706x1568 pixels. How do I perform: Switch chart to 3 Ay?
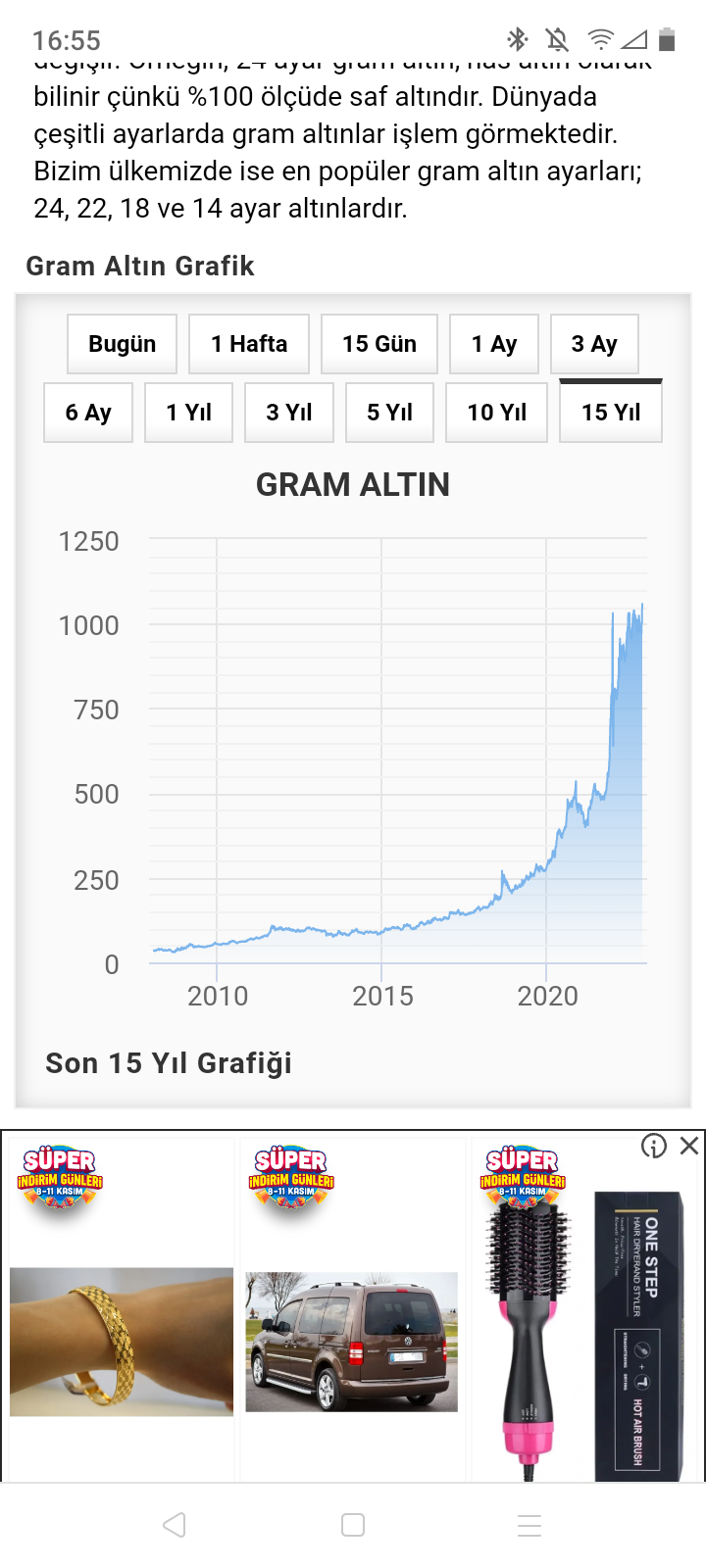pos(594,344)
